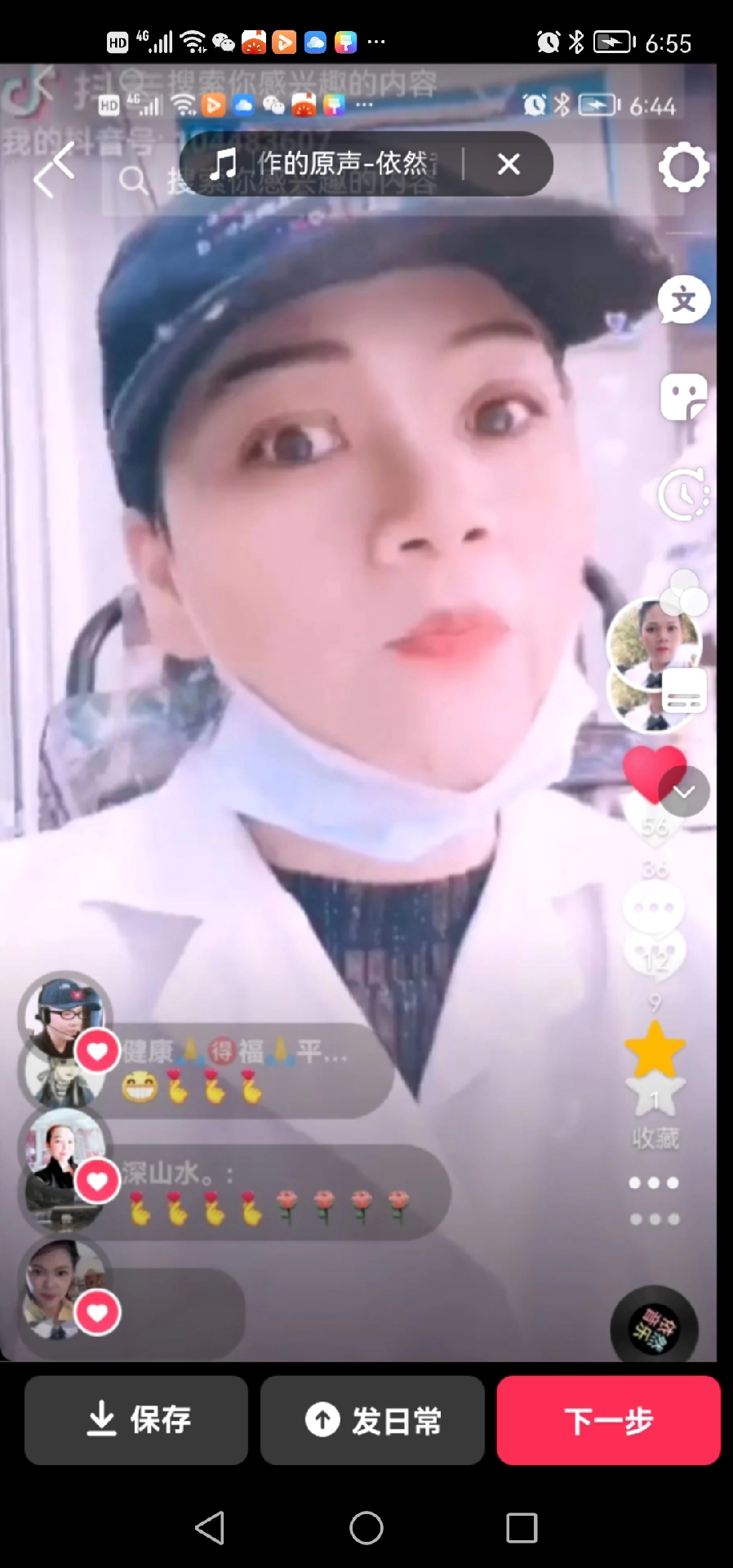This screenshot has height=1568, width=733.
Task: Open the stickers icon
Action: coord(683,397)
